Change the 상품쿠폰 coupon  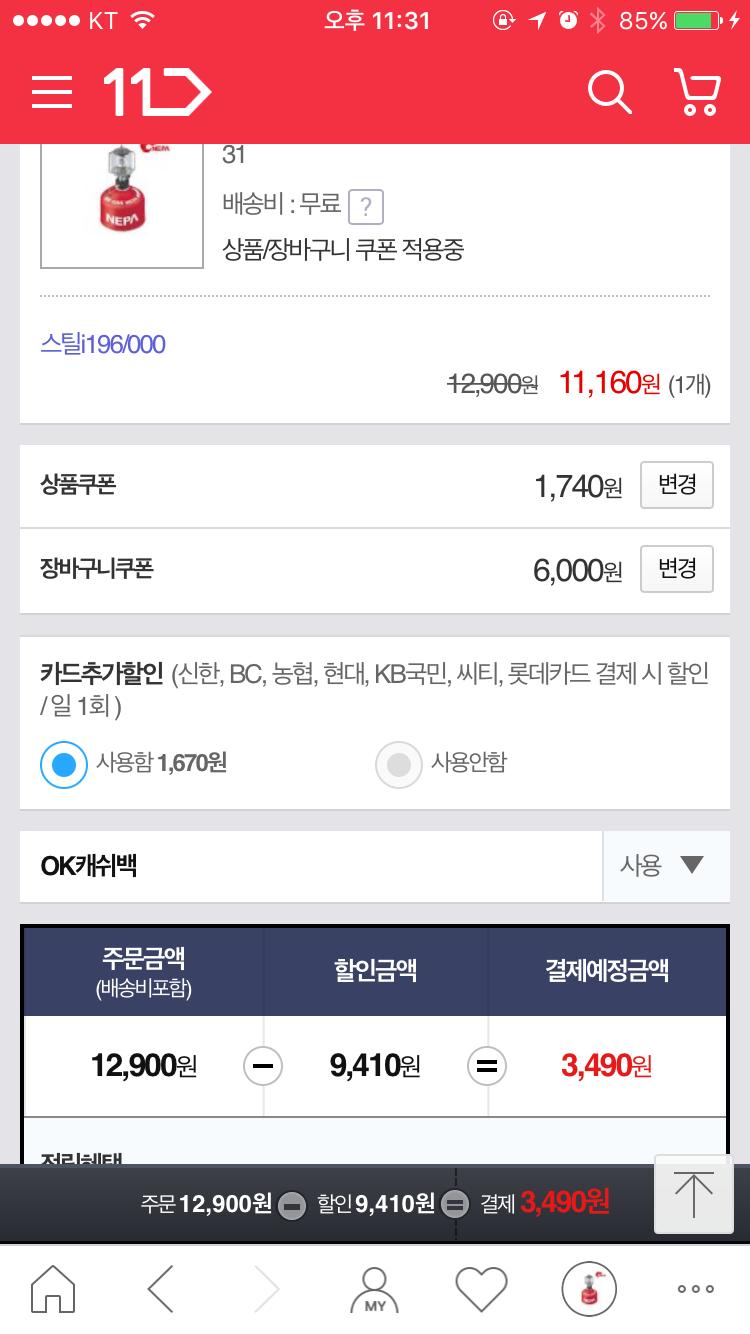pos(677,486)
